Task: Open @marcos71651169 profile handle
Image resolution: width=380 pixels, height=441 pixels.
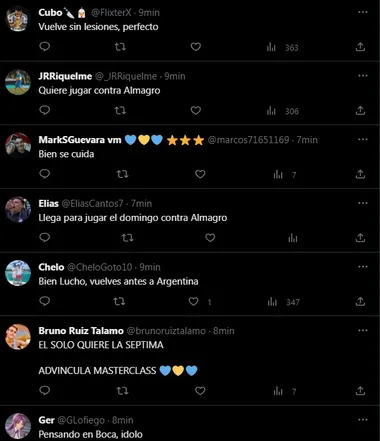Action: [x=248, y=140]
